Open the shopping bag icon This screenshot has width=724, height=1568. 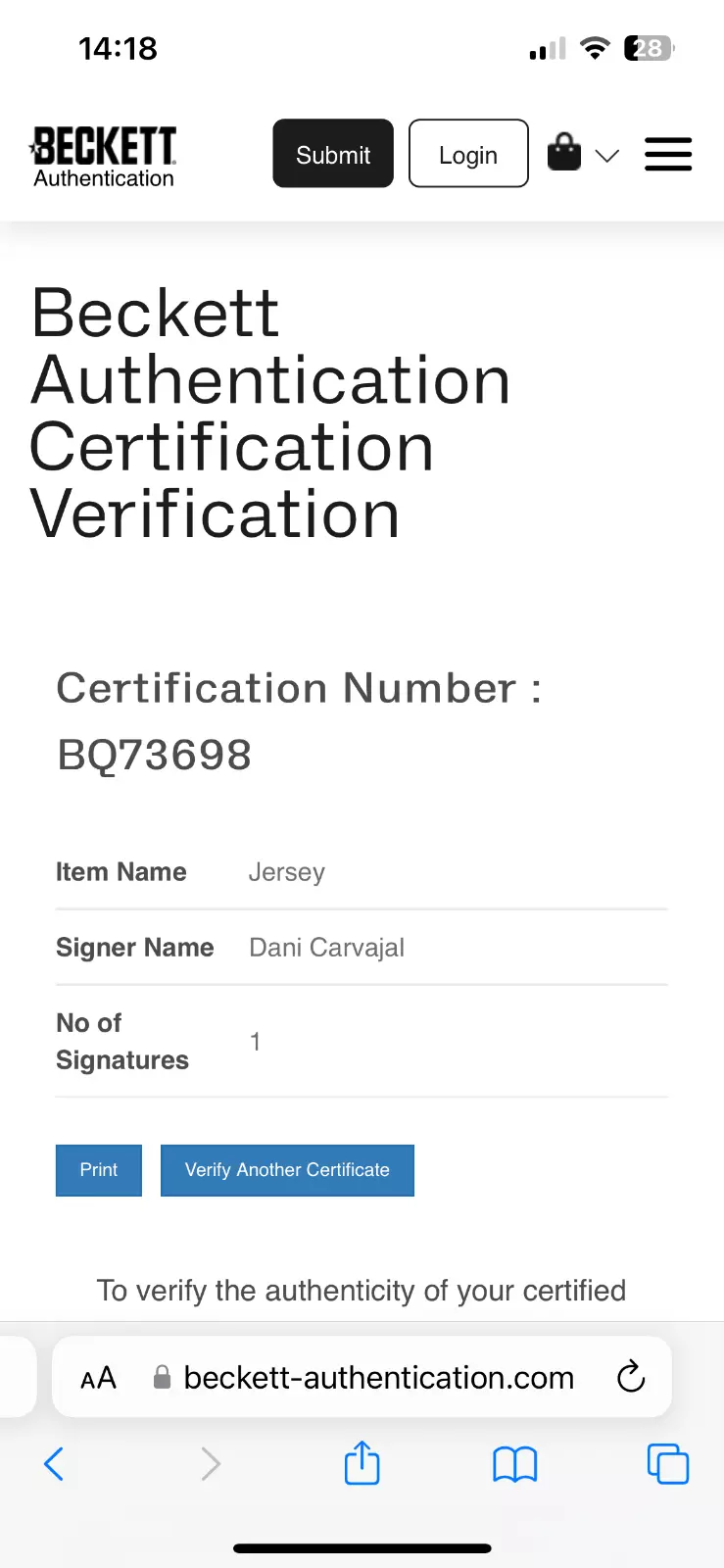[x=564, y=153]
